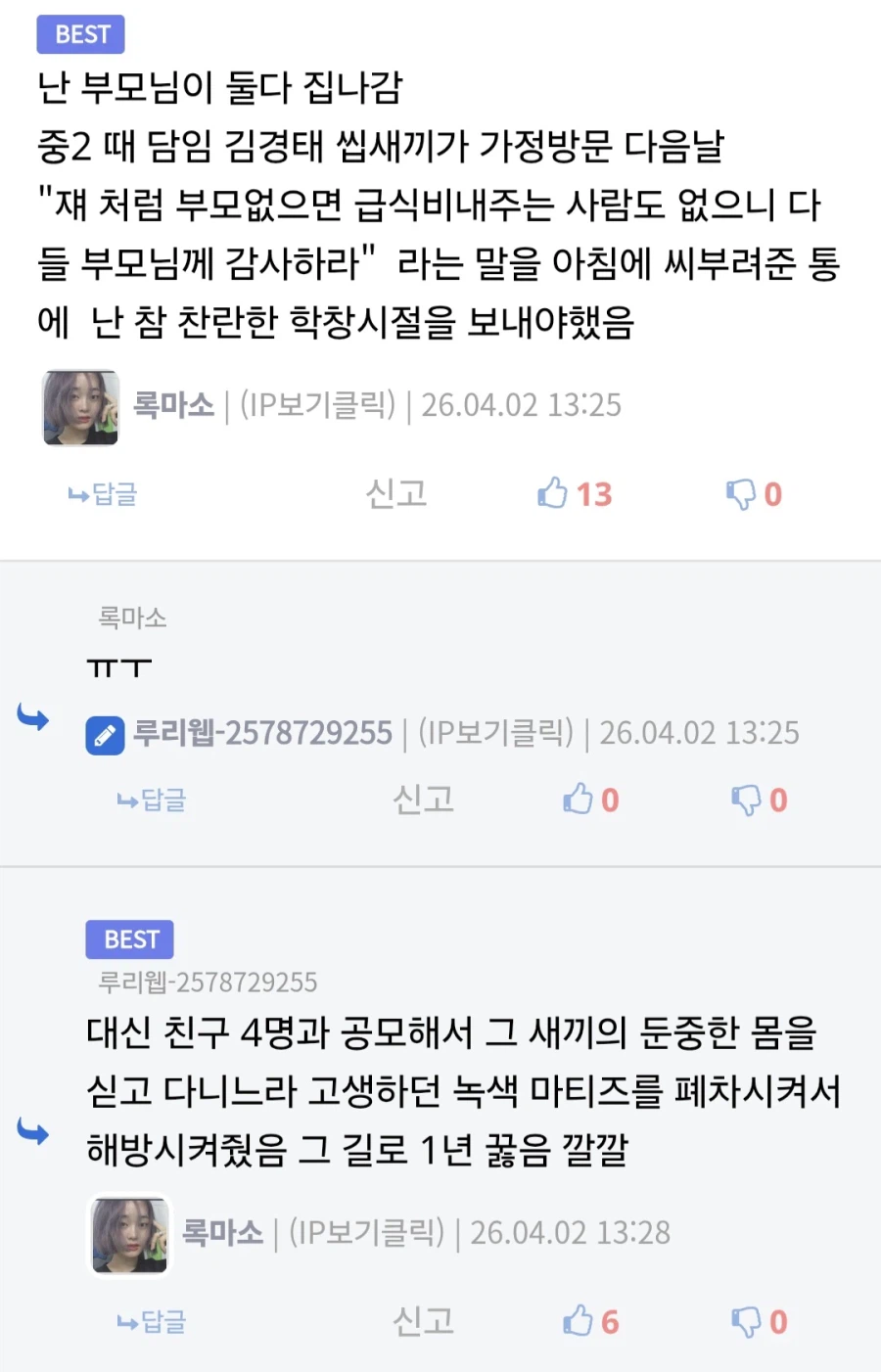Image resolution: width=881 pixels, height=1372 pixels.
Task: Click the blue reply arrow beside the bottom BEST comment
Action: (x=34, y=1133)
